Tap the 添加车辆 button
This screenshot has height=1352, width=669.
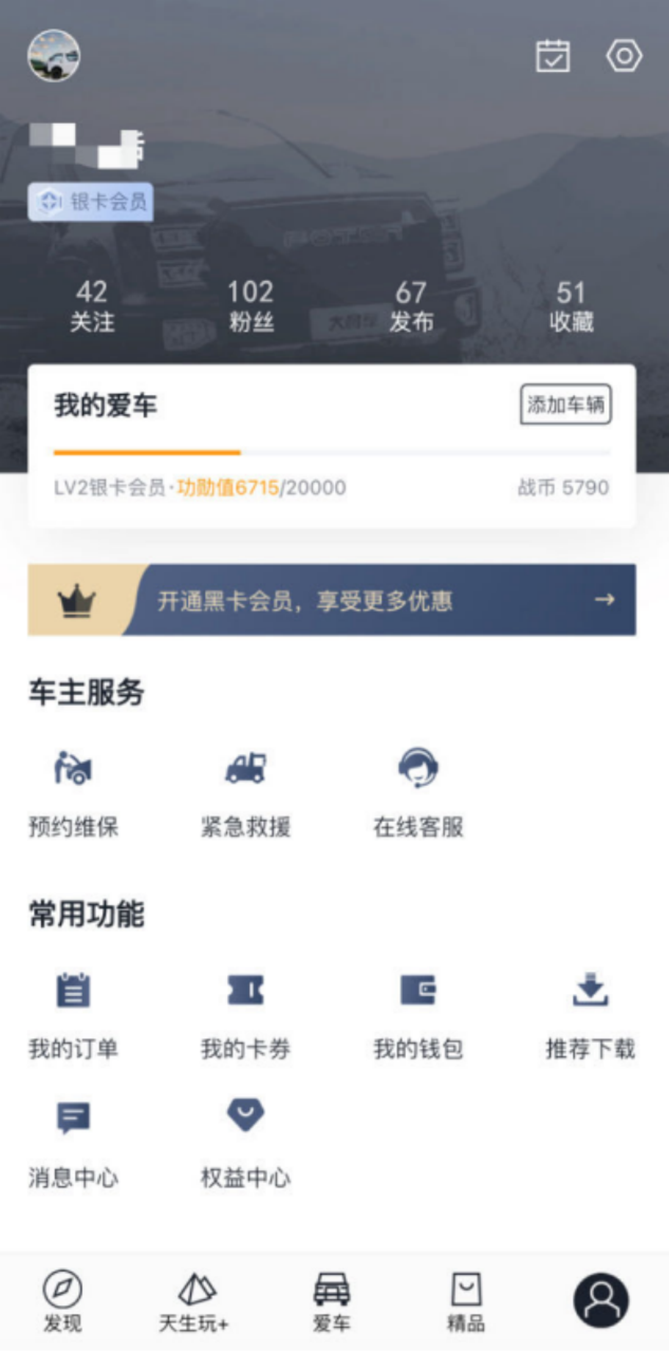pos(566,405)
